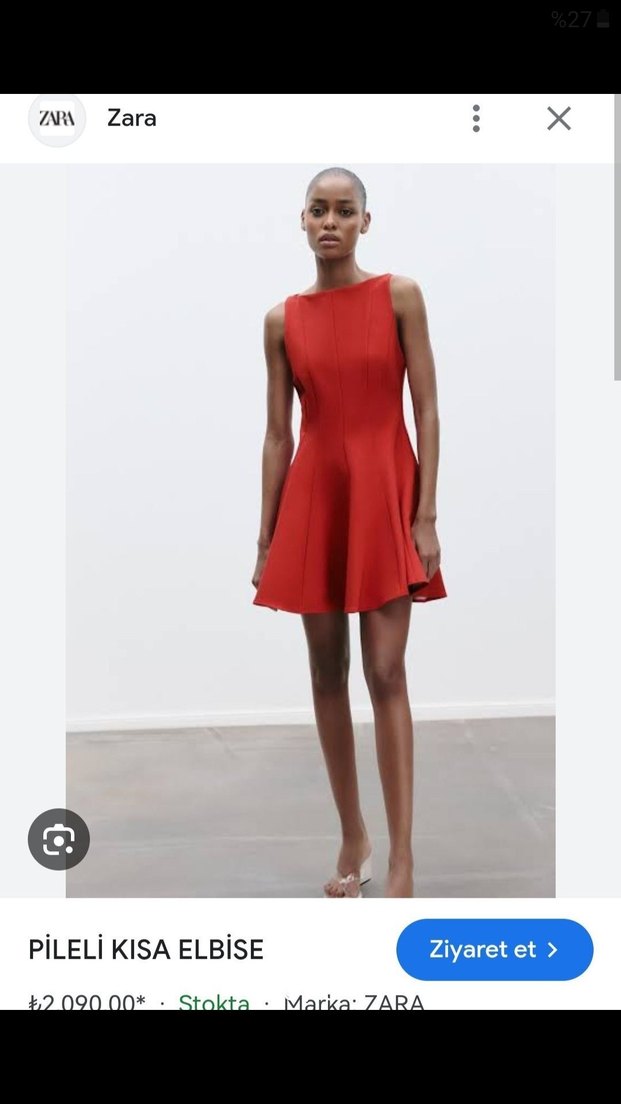Screen dimensions: 621x1104
Task: Open the three-dot overflow menu
Action: pyautogui.click(x=476, y=119)
